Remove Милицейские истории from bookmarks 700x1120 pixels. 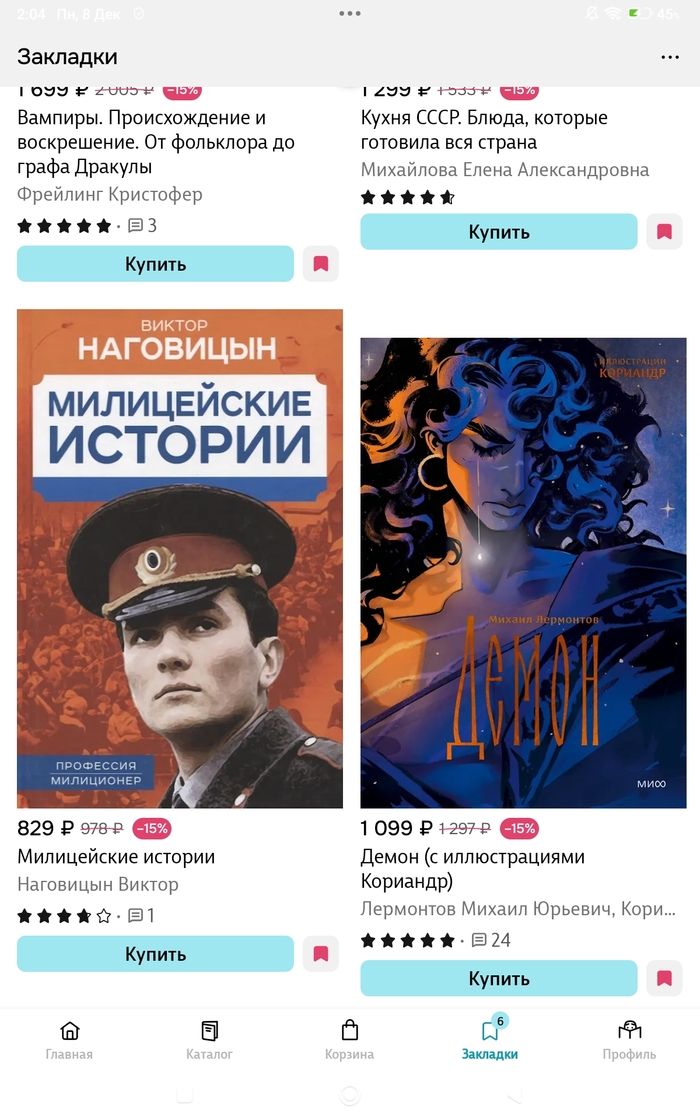[320, 954]
